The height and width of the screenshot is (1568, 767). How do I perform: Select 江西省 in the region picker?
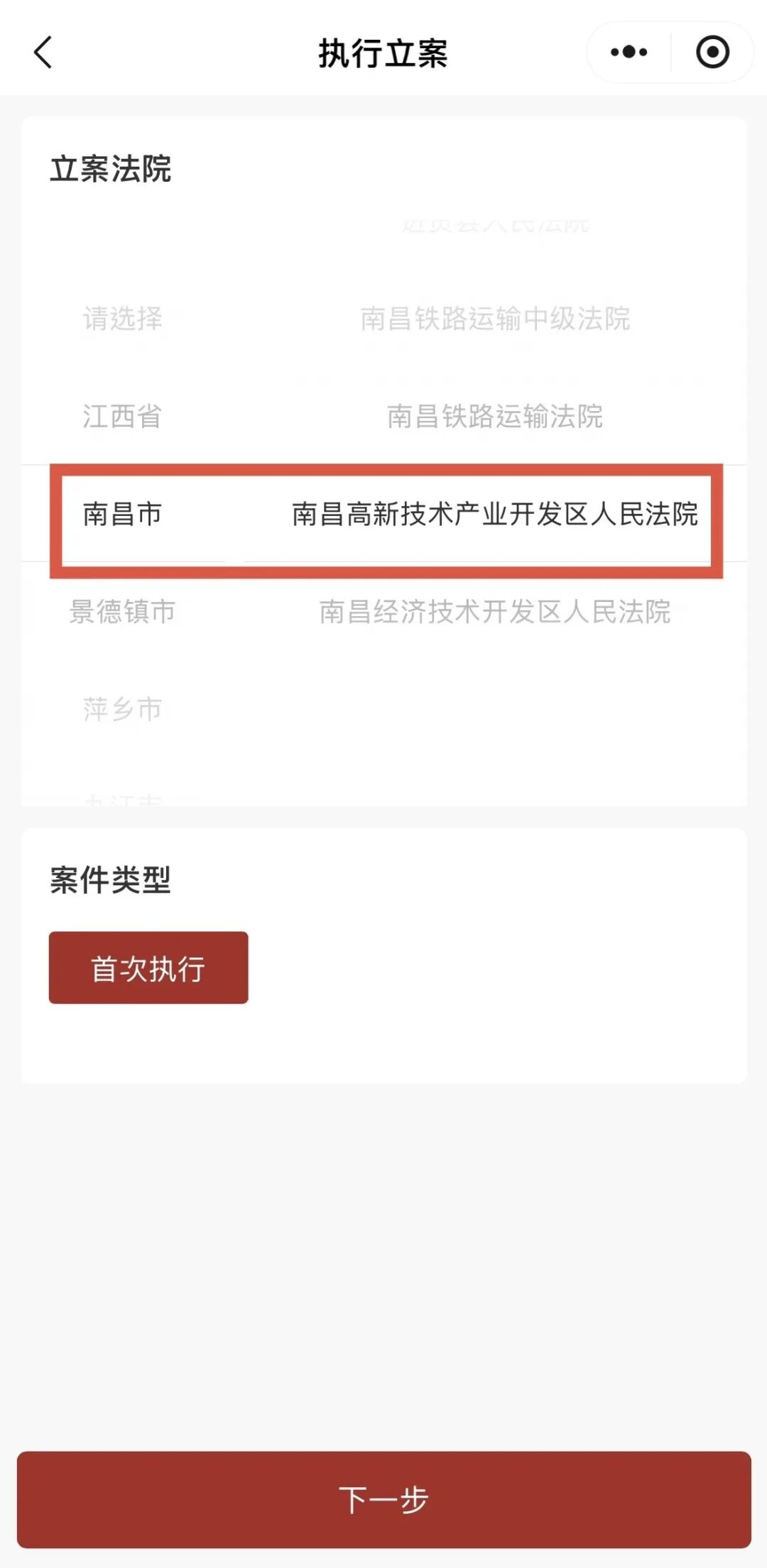pos(122,417)
